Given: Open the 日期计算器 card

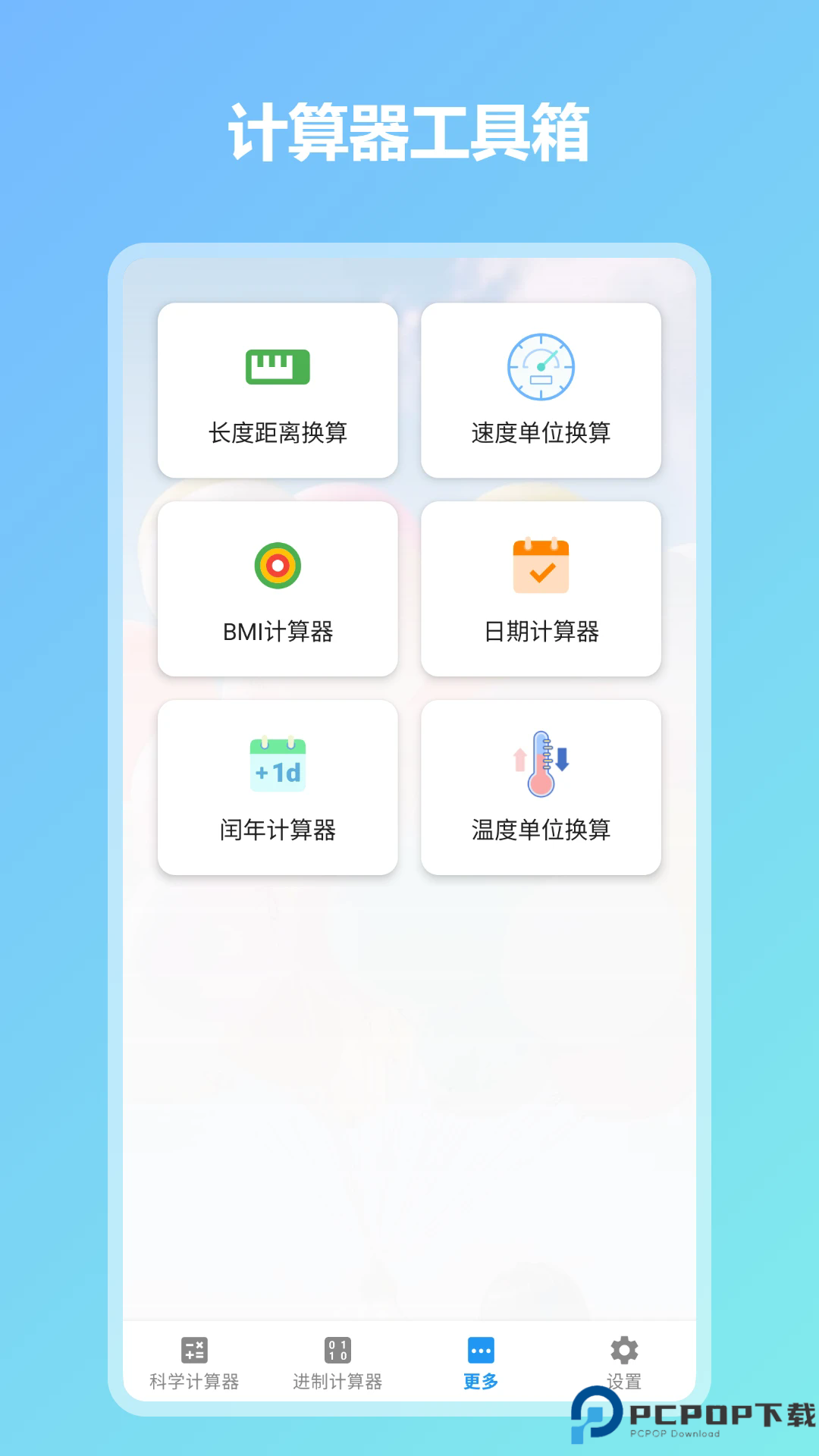Looking at the screenshot, I should (x=541, y=588).
